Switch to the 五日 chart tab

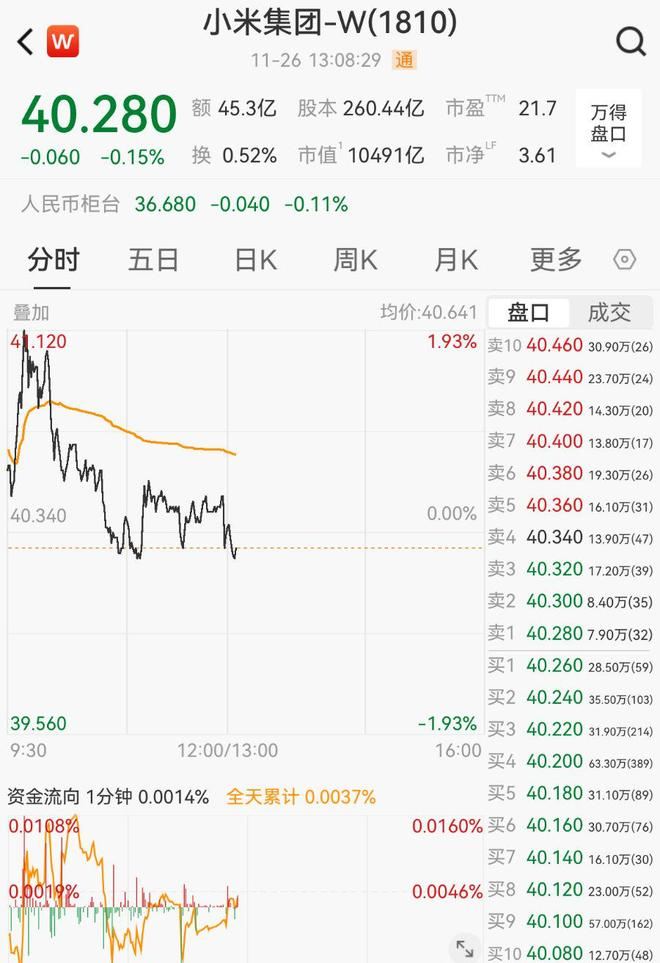tap(153, 260)
